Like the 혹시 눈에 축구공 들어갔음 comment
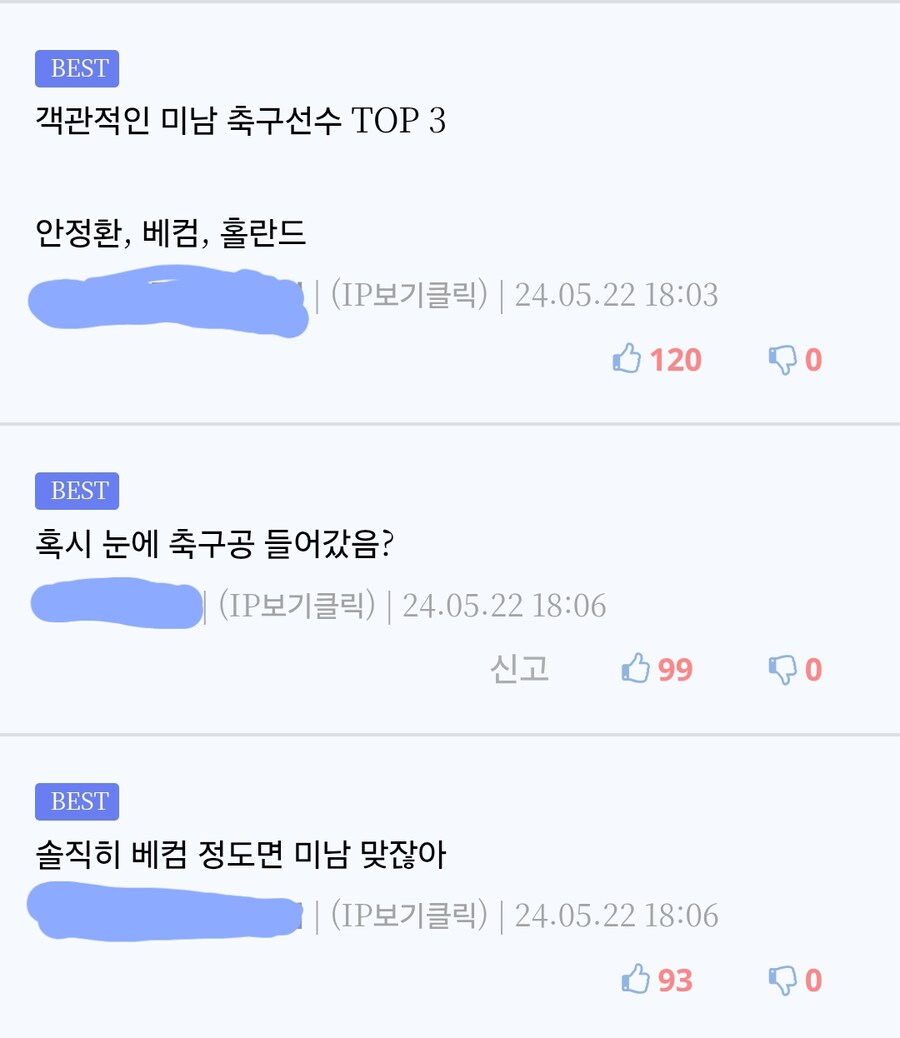 point(636,669)
